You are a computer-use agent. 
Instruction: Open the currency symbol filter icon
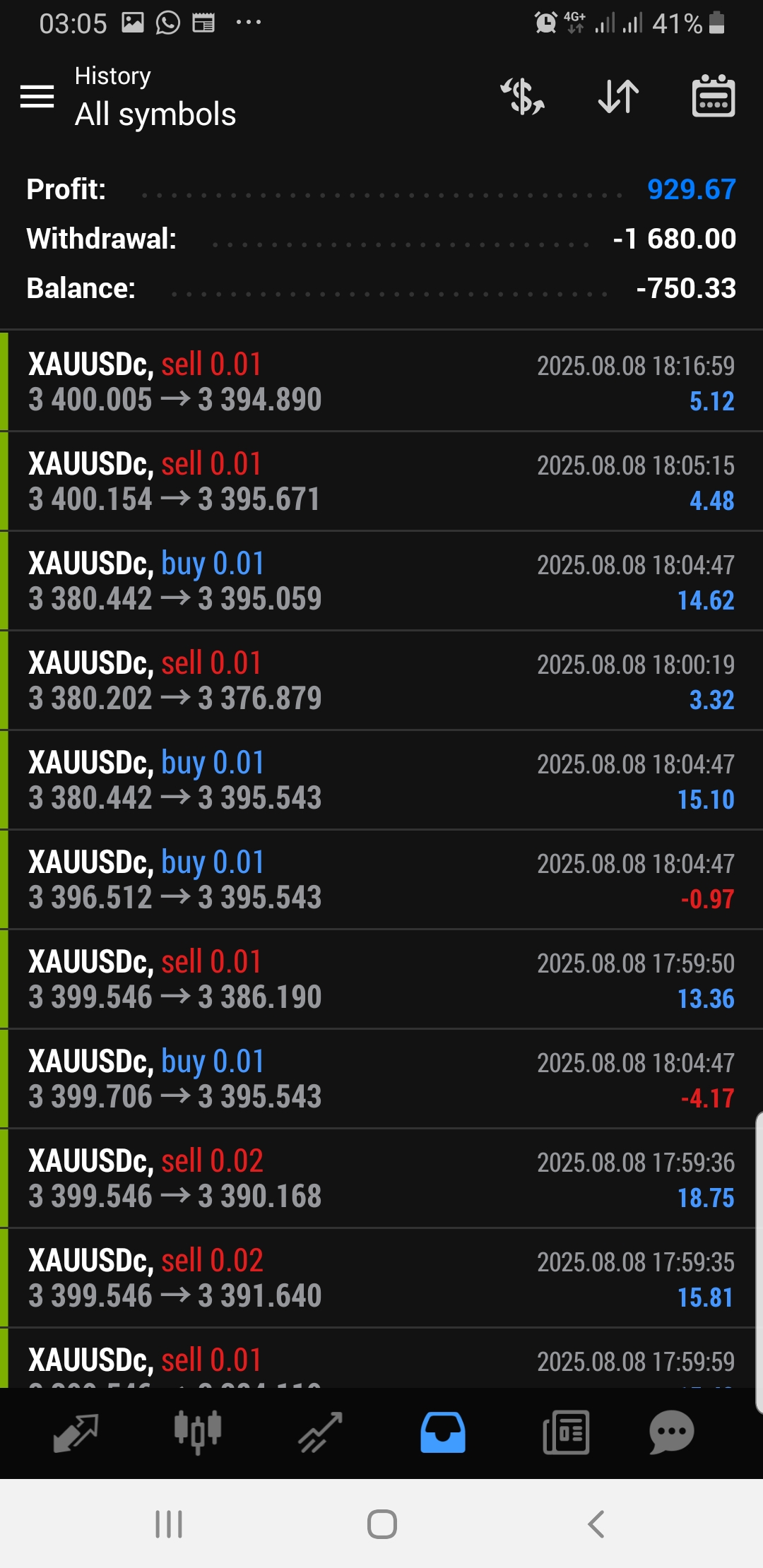[x=523, y=97]
